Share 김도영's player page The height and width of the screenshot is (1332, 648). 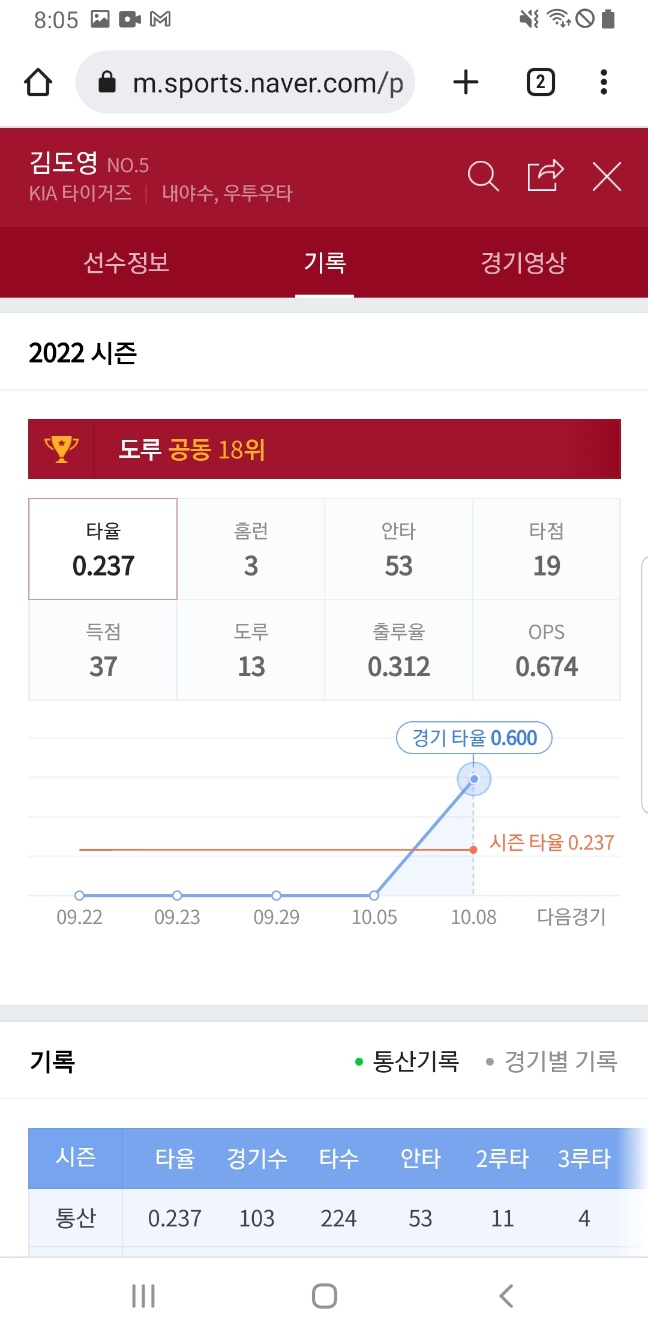tap(545, 177)
